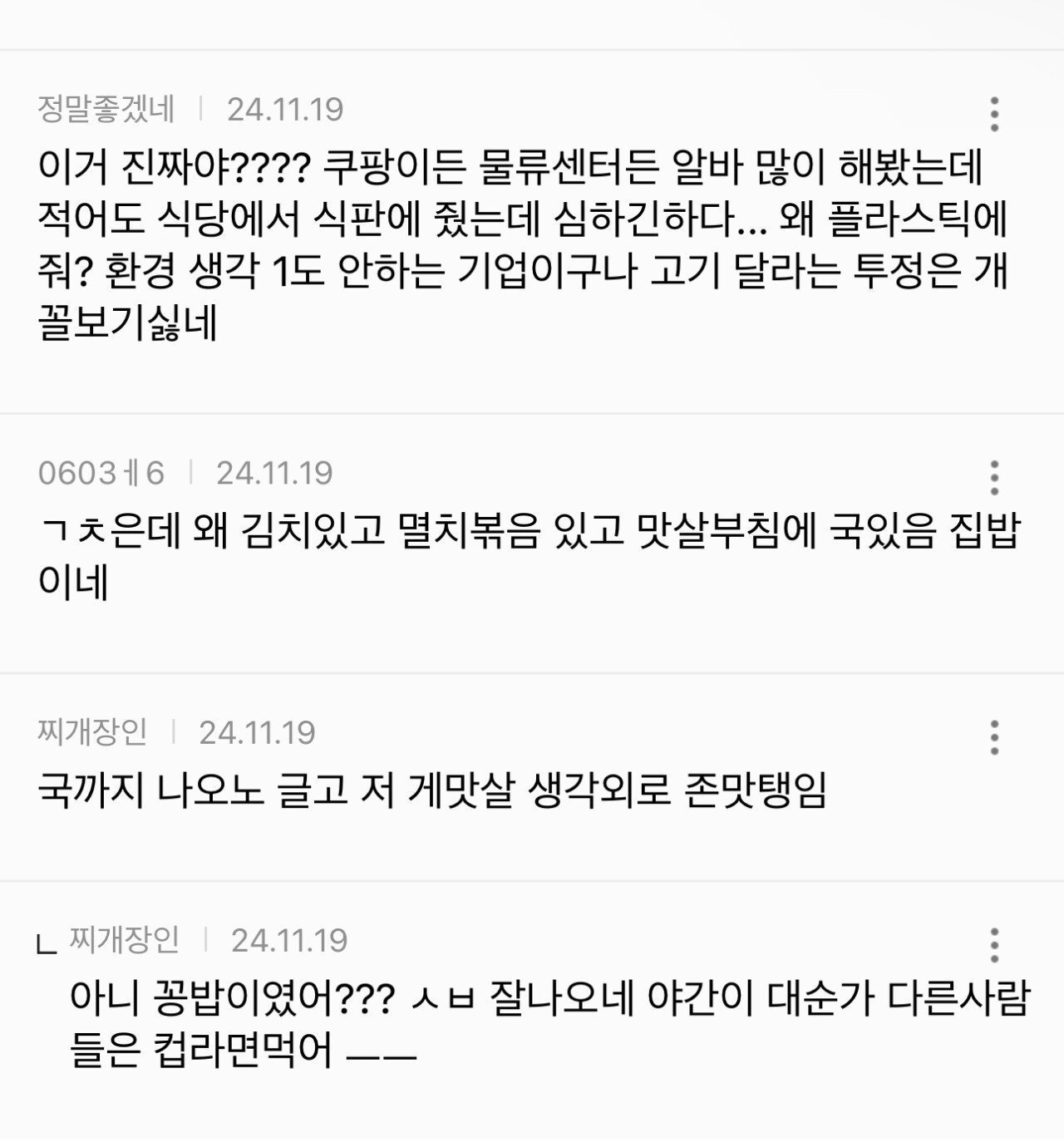Open the three-dot menu for 0603ㅔ6's comment
Screen dimensions: 1064x1142
[994, 477]
